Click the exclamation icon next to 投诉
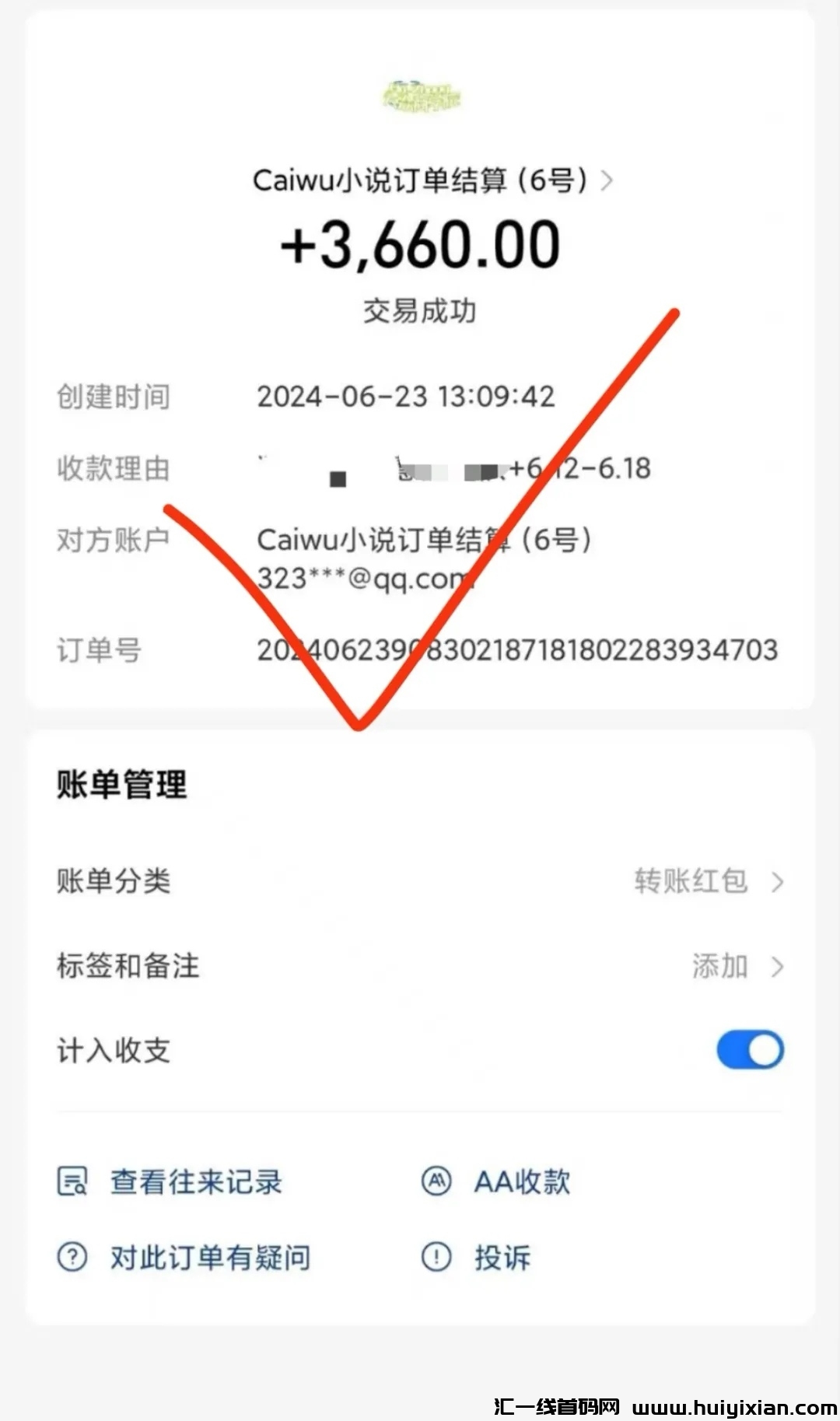This screenshot has width=840, height=1421. click(x=437, y=1256)
